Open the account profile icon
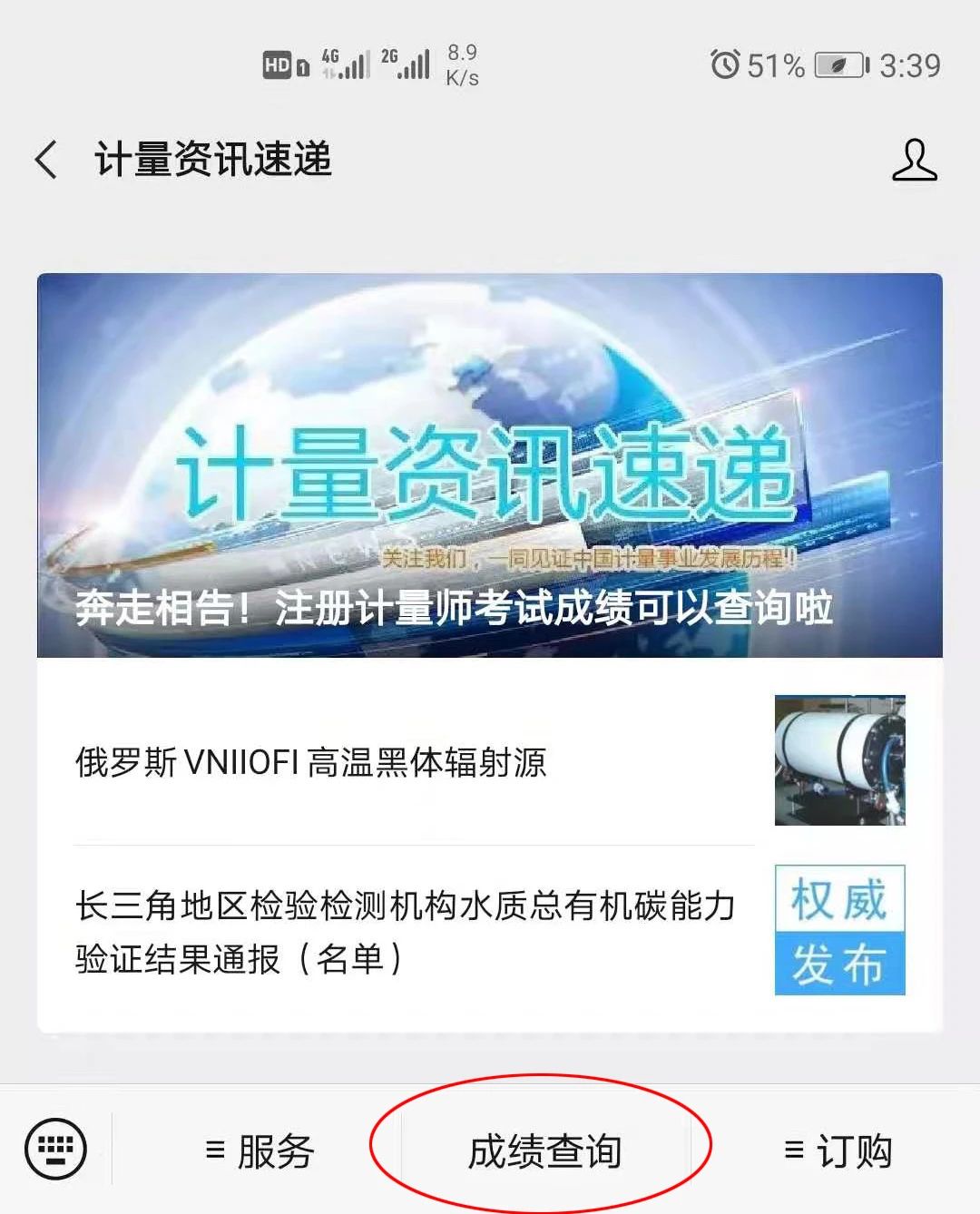Screen dimensions: 980x1214 pyautogui.click(x=914, y=161)
